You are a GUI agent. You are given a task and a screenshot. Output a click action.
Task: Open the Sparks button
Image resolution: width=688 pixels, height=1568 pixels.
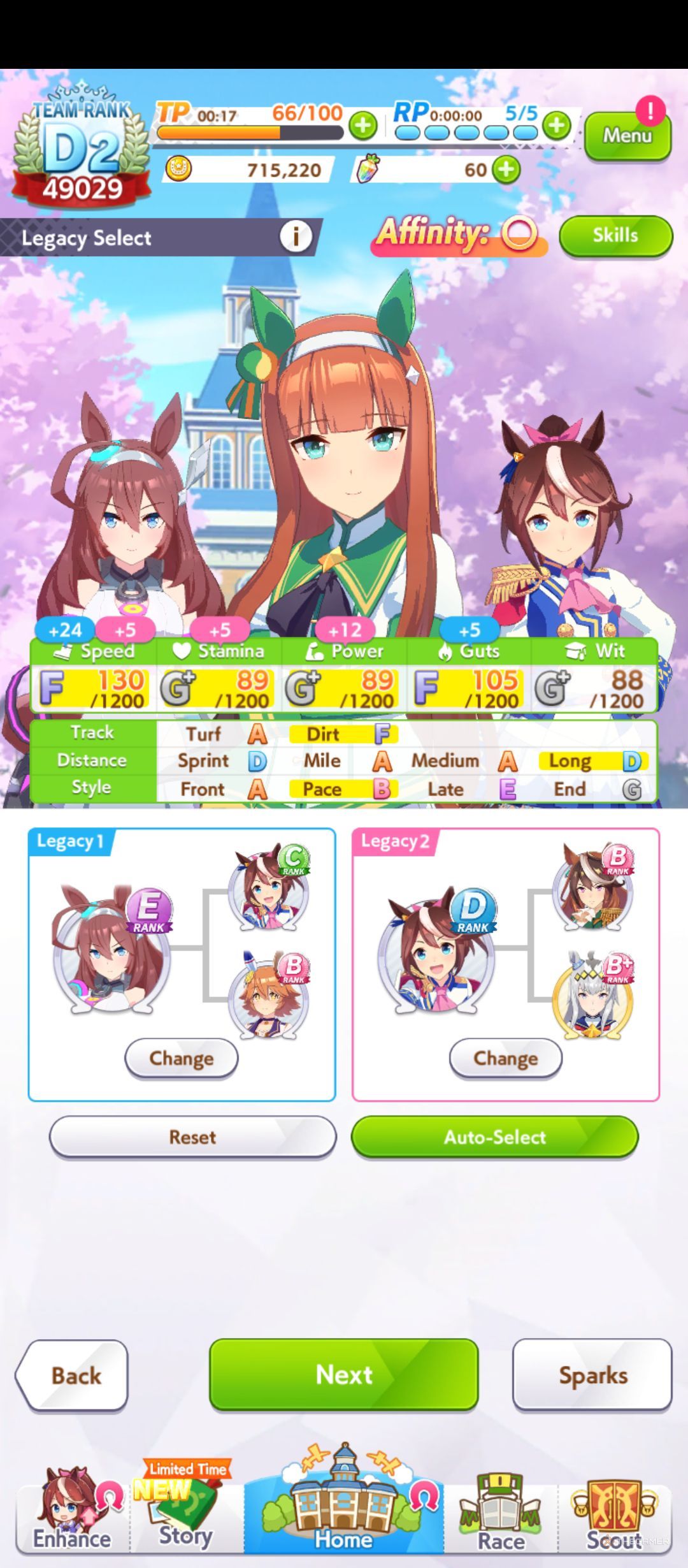[592, 1374]
